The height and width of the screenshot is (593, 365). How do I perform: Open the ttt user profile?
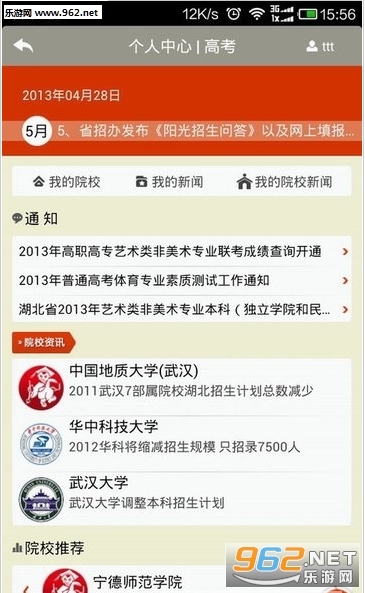pos(320,47)
